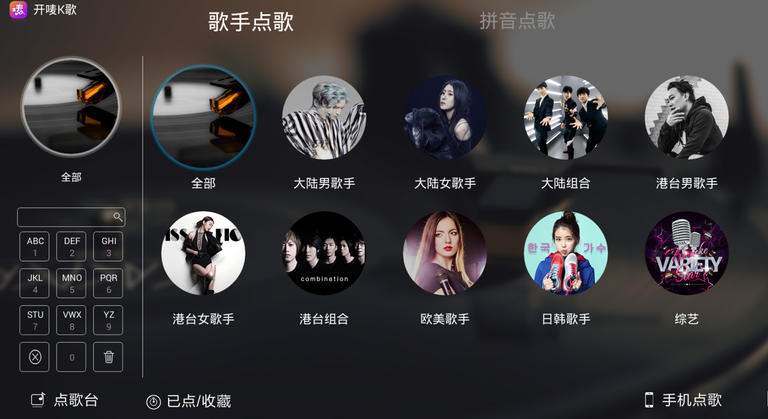Open the 日韩歌手 category

pos(565,253)
